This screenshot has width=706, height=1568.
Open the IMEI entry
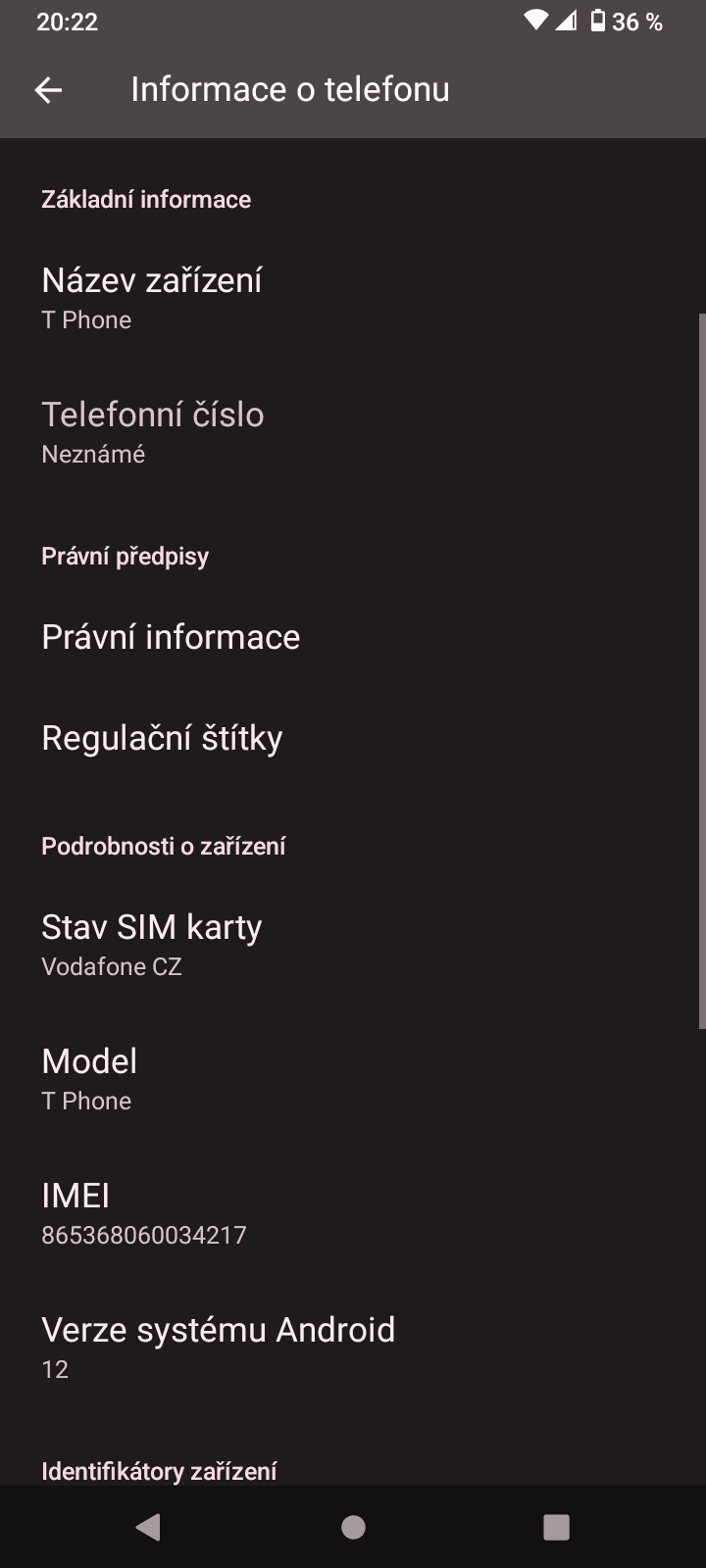coord(353,1213)
